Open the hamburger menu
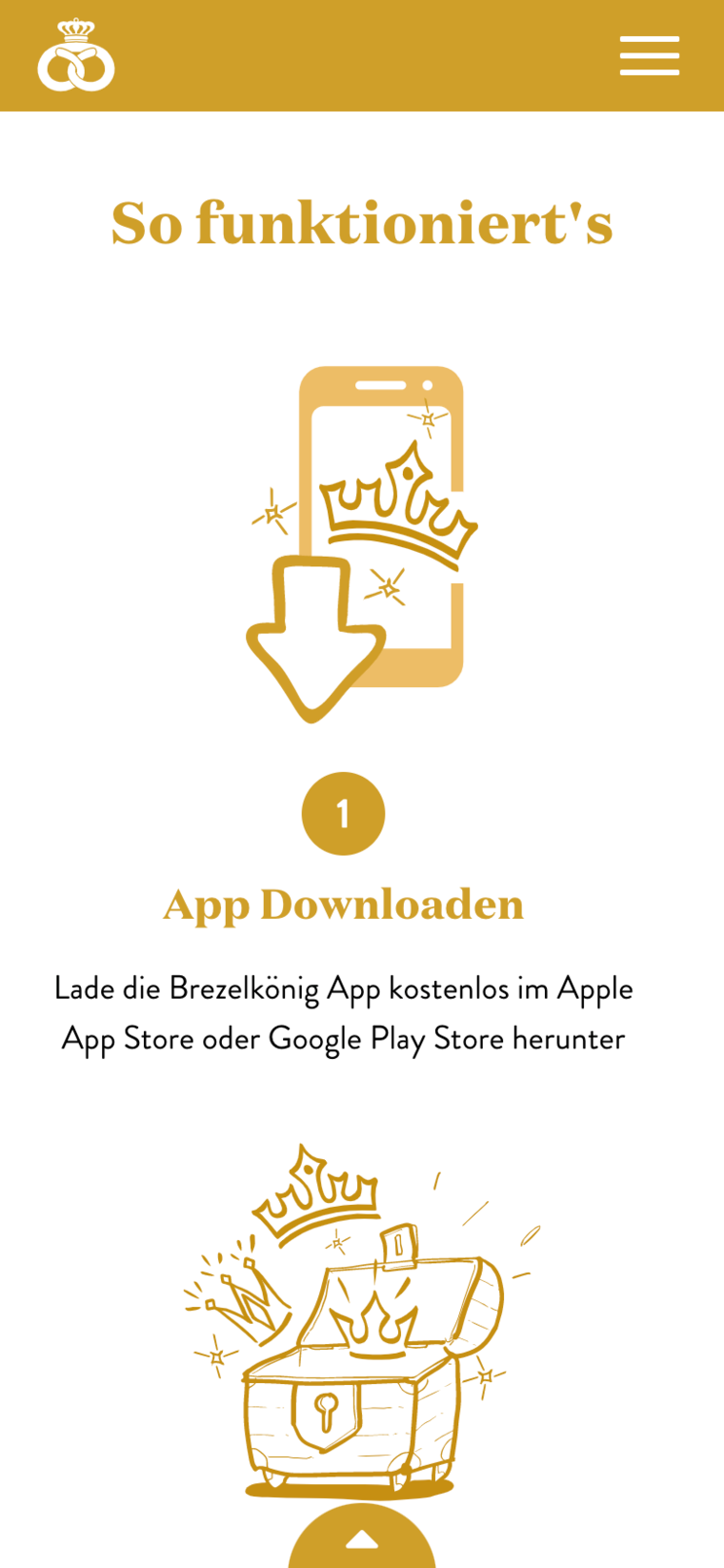 click(649, 55)
